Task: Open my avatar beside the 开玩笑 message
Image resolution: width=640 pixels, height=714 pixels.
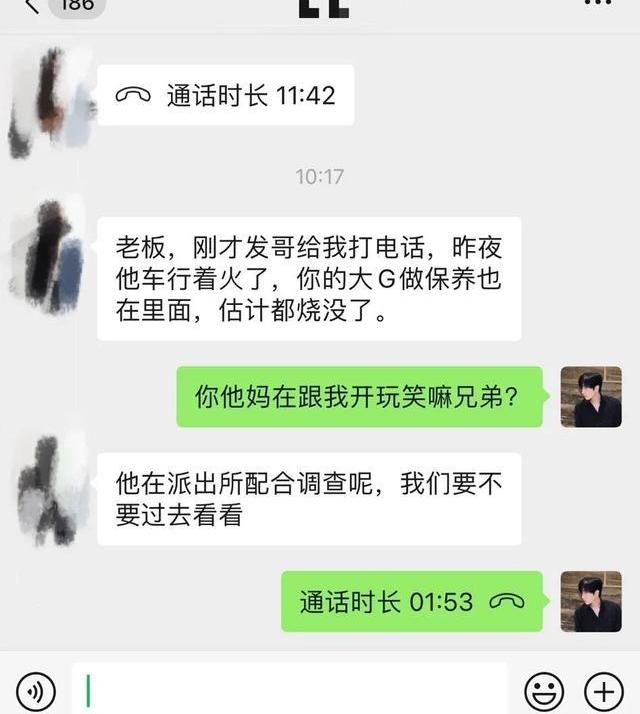Action: pos(590,397)
